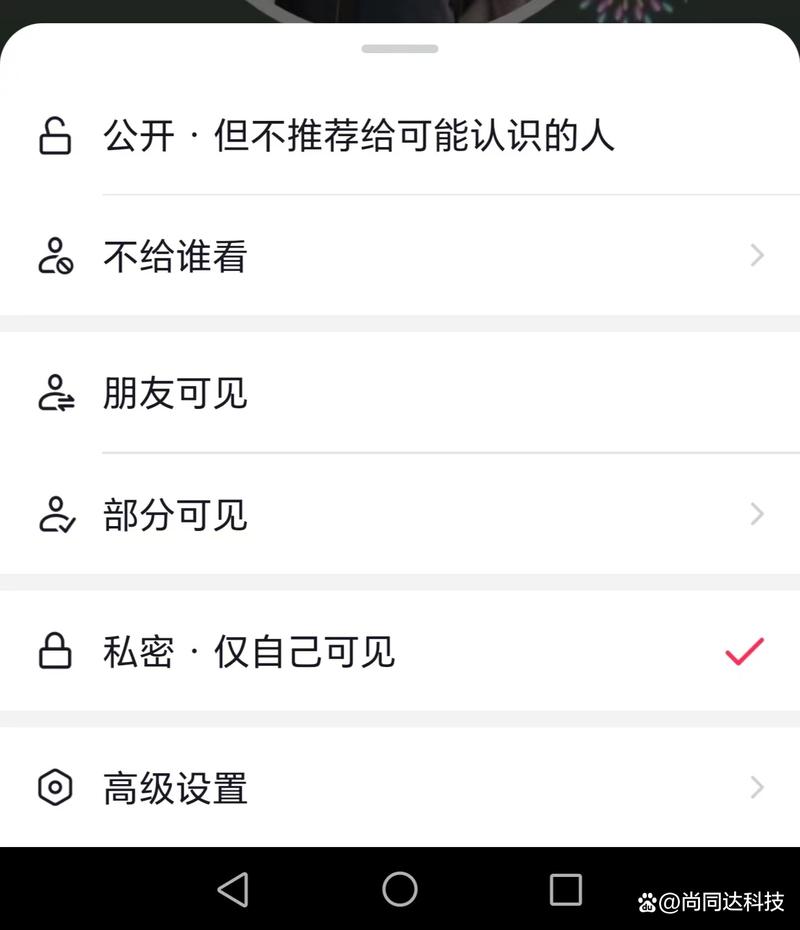Expand 高级设置 using its right chevron
Image resolution: width=800 pixels, height=930 pixels.
click(x=757, y=789)
